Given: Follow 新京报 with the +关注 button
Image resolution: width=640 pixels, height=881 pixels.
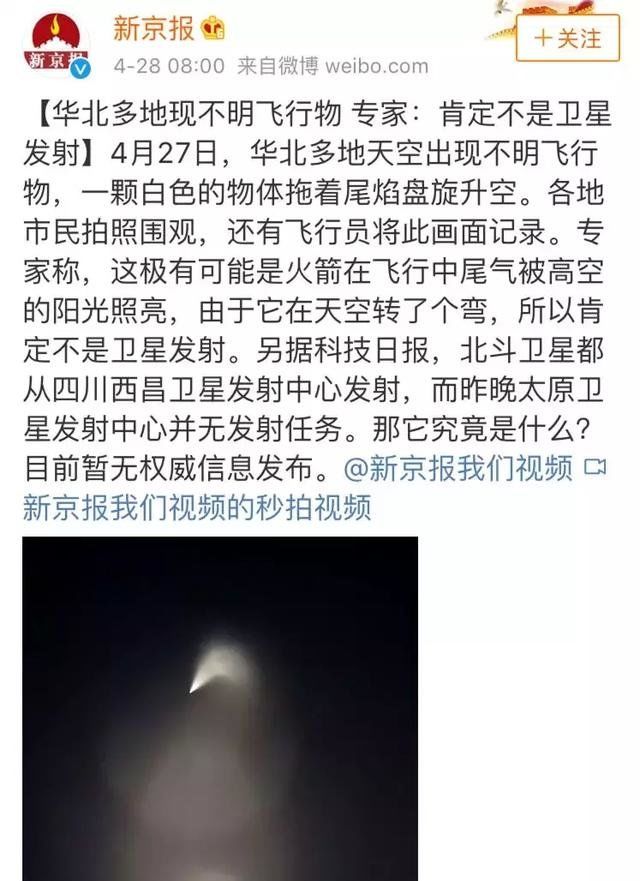Looking at the screenshot, I should (x=569, y=37).
